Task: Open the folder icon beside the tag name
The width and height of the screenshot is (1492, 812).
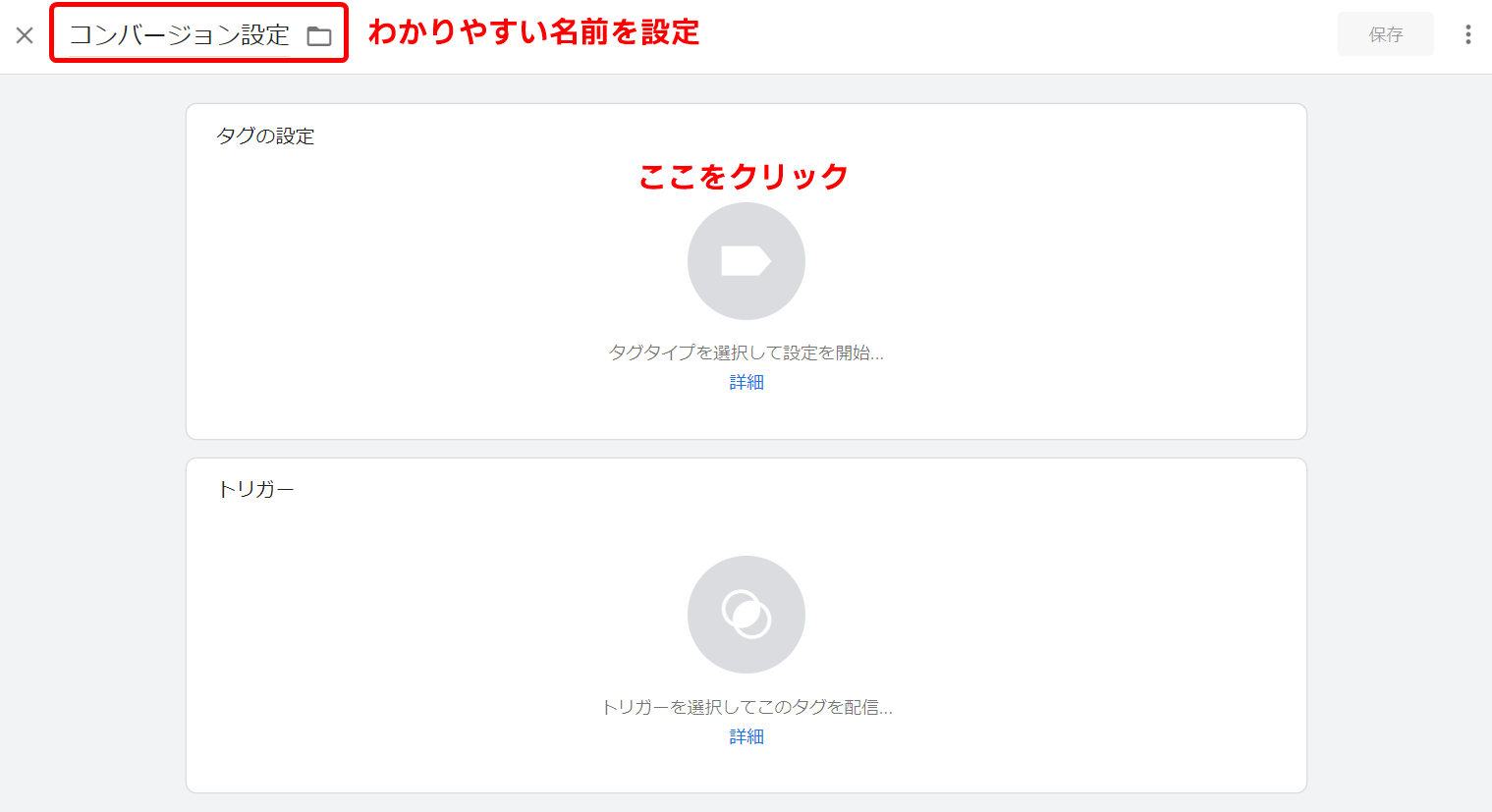Action: [x=319, y=36]
